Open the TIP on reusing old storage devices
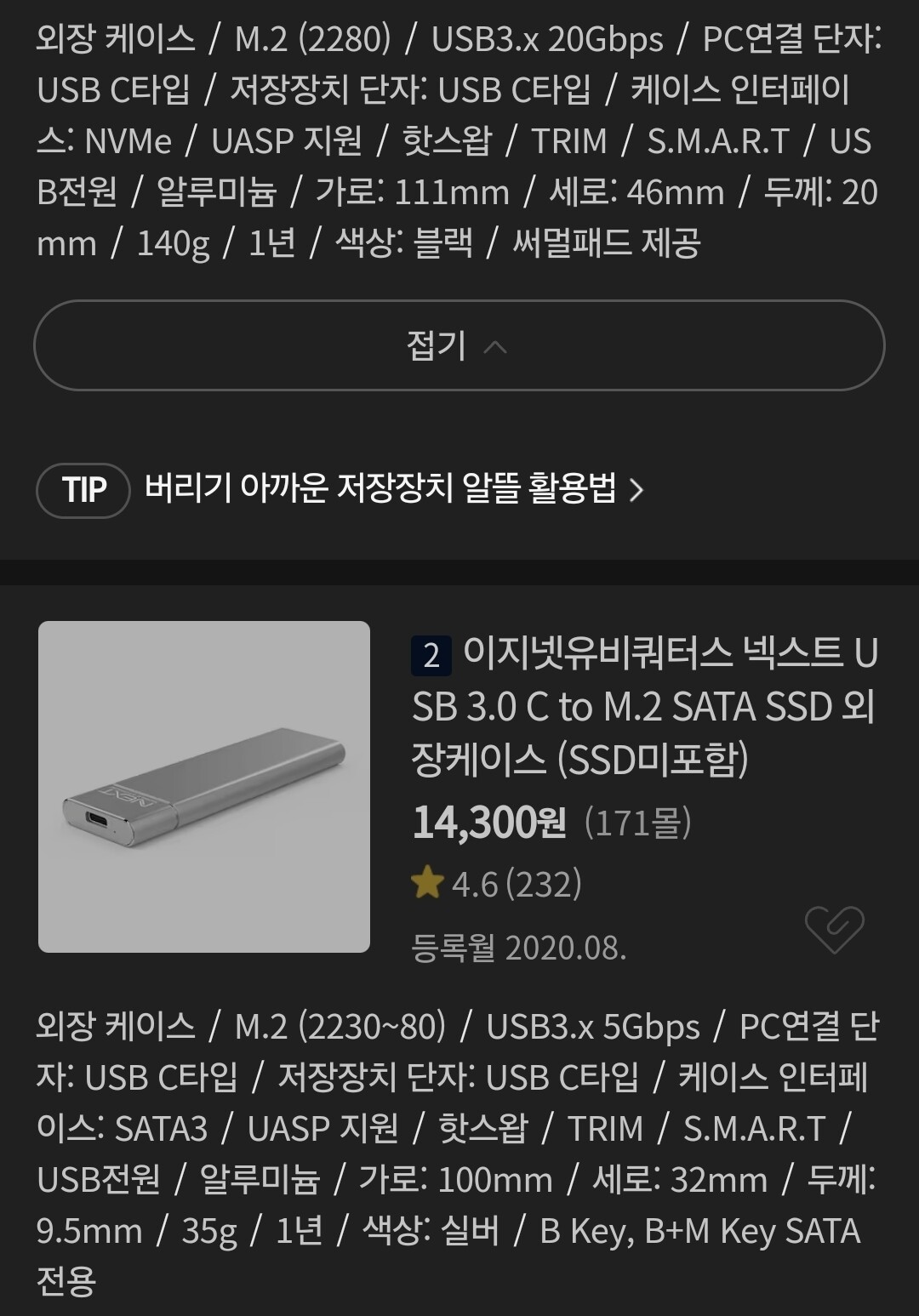 (340, 490)
